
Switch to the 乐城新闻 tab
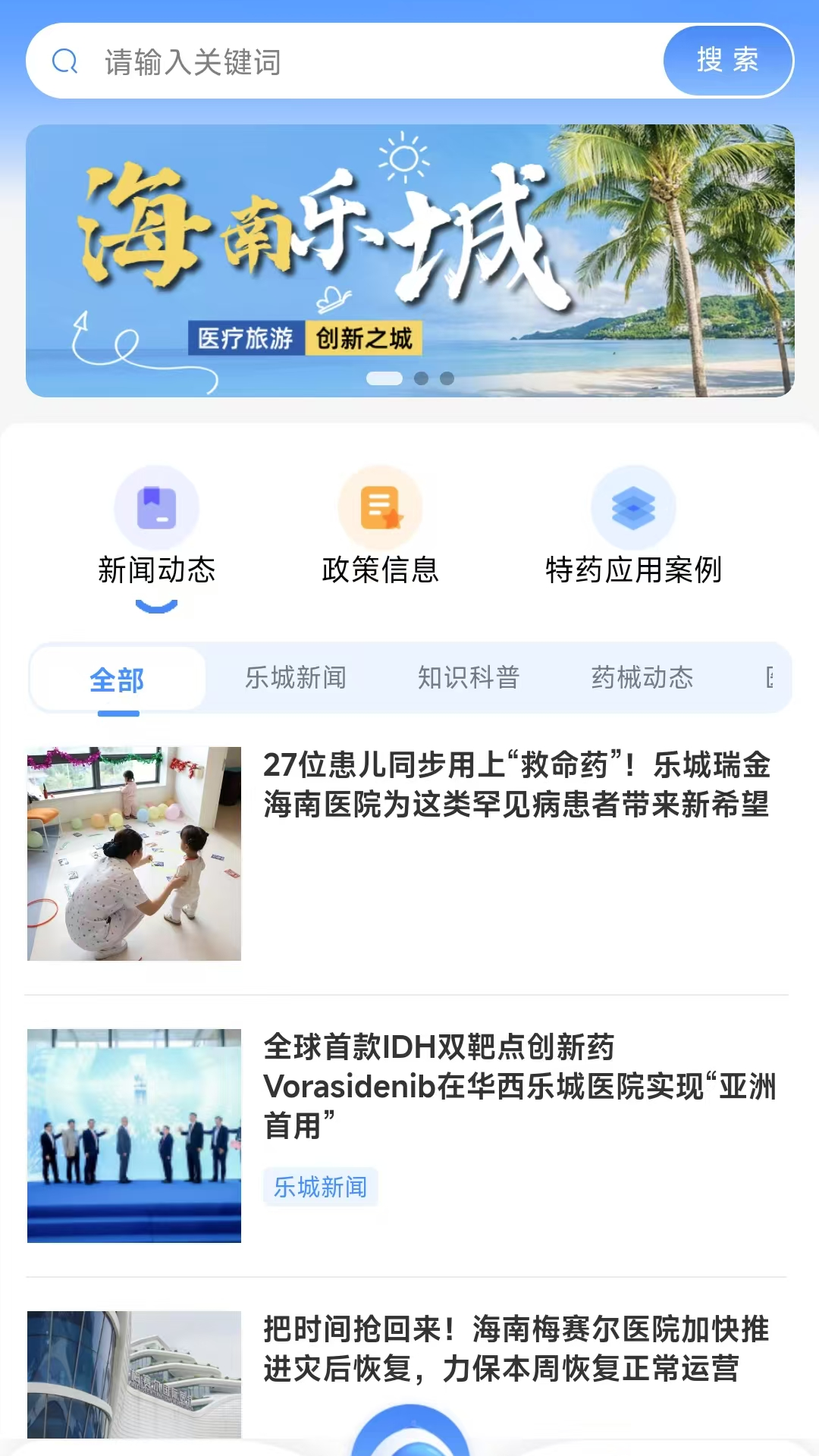tap(295, 677)
